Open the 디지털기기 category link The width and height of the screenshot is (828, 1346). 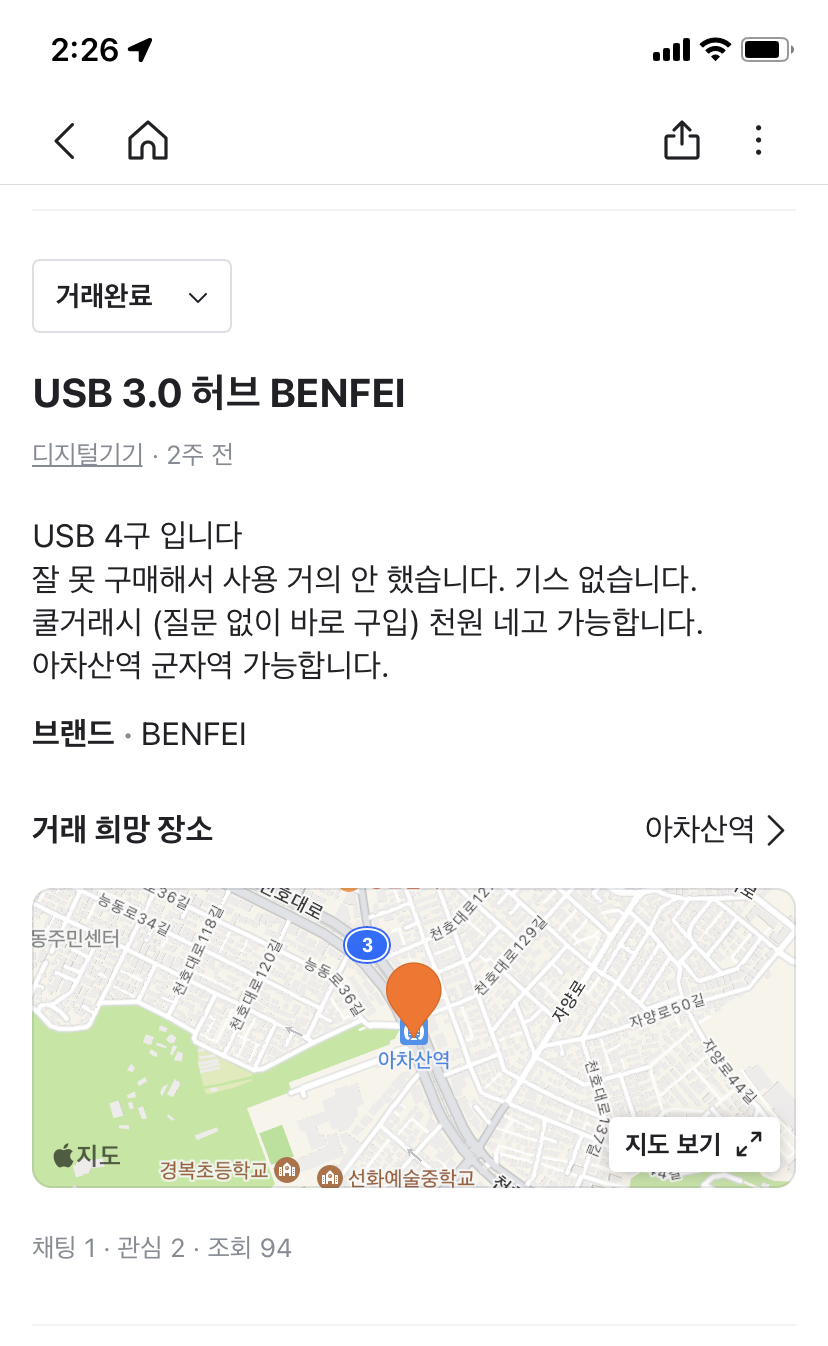coord(88,455)
